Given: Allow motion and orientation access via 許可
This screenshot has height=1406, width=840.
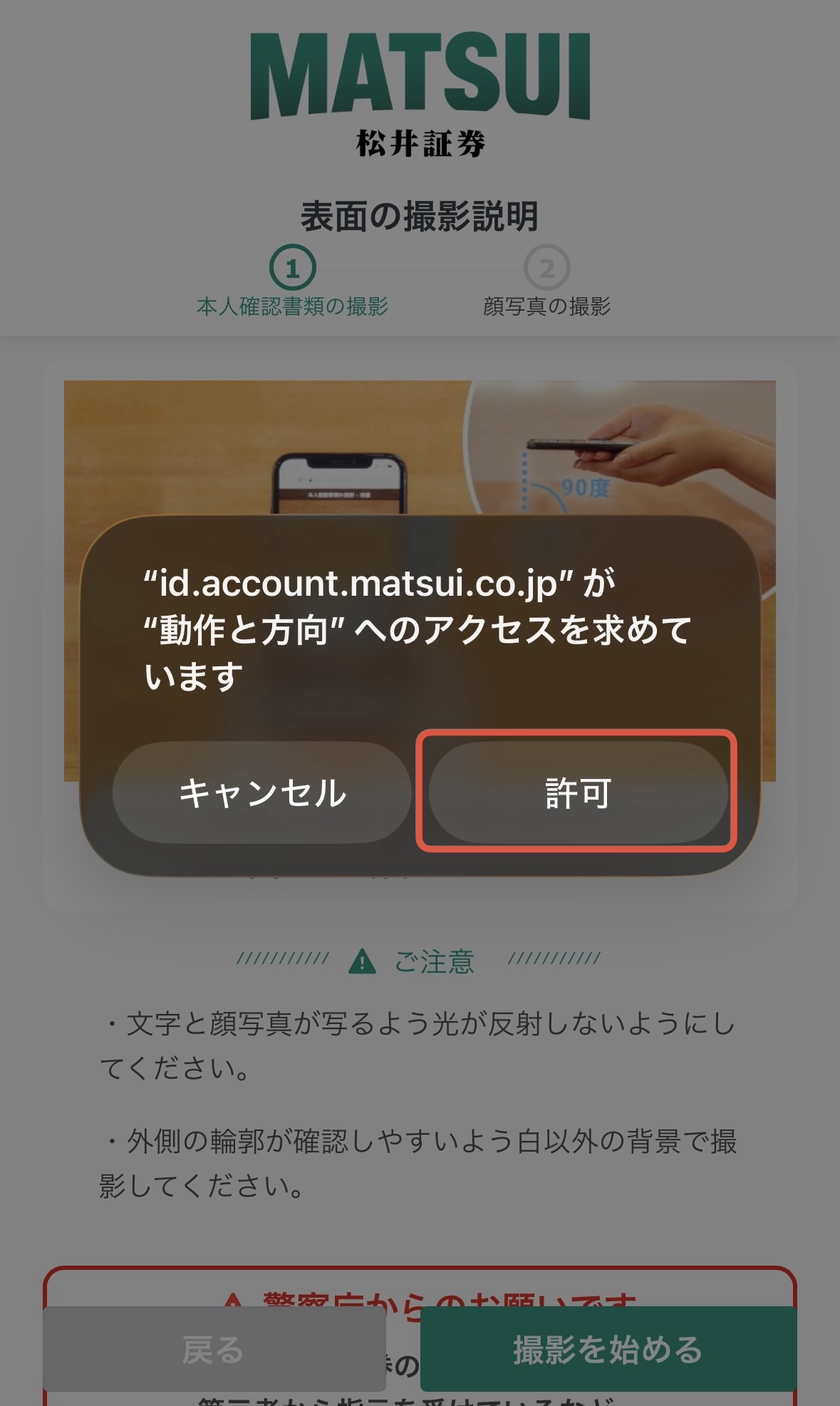Looking at the screenshot, I should (578, 792).
